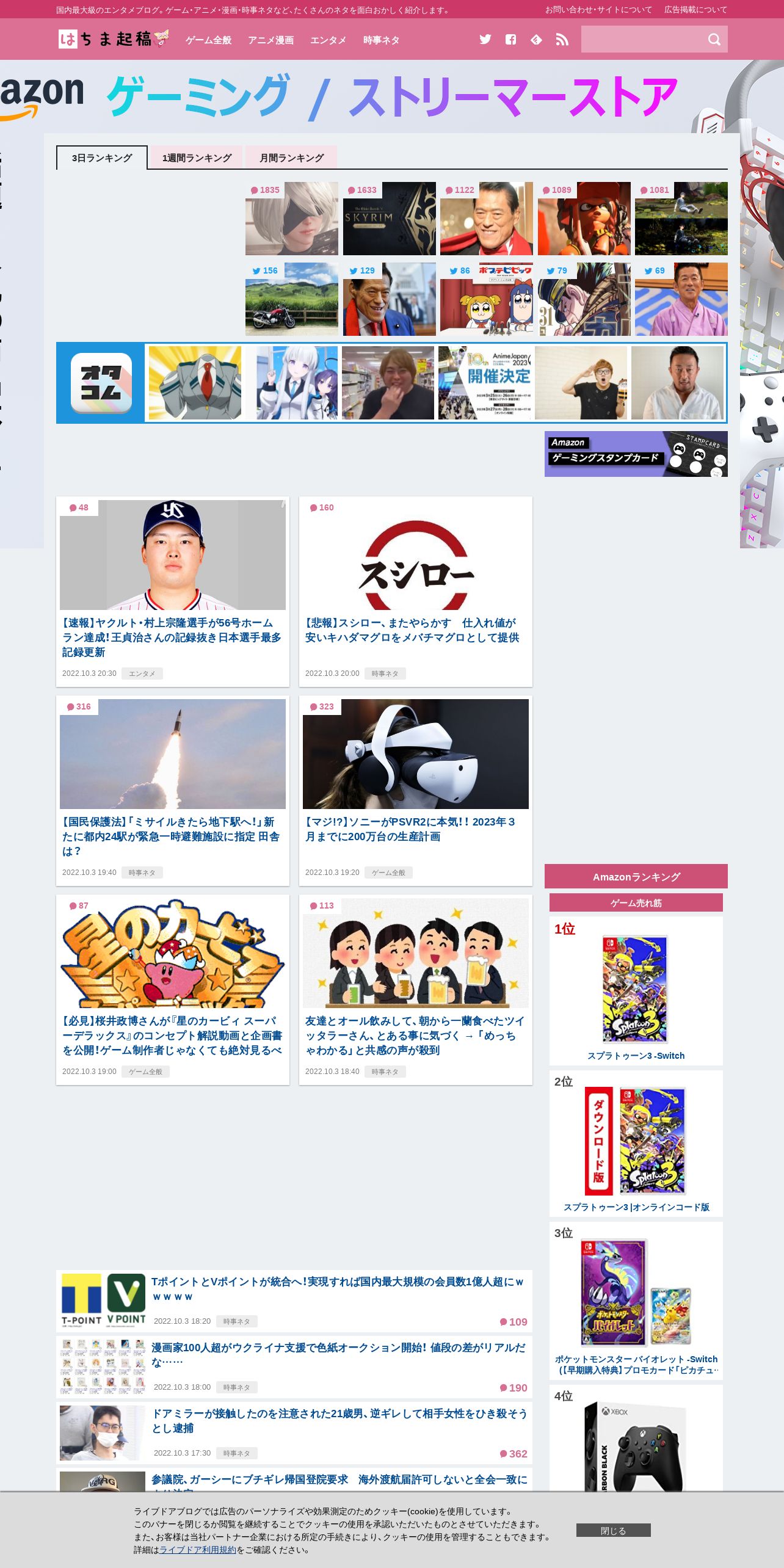
Task: Open the アニメ漫画 menu category
Action: (x=270, y=40)
